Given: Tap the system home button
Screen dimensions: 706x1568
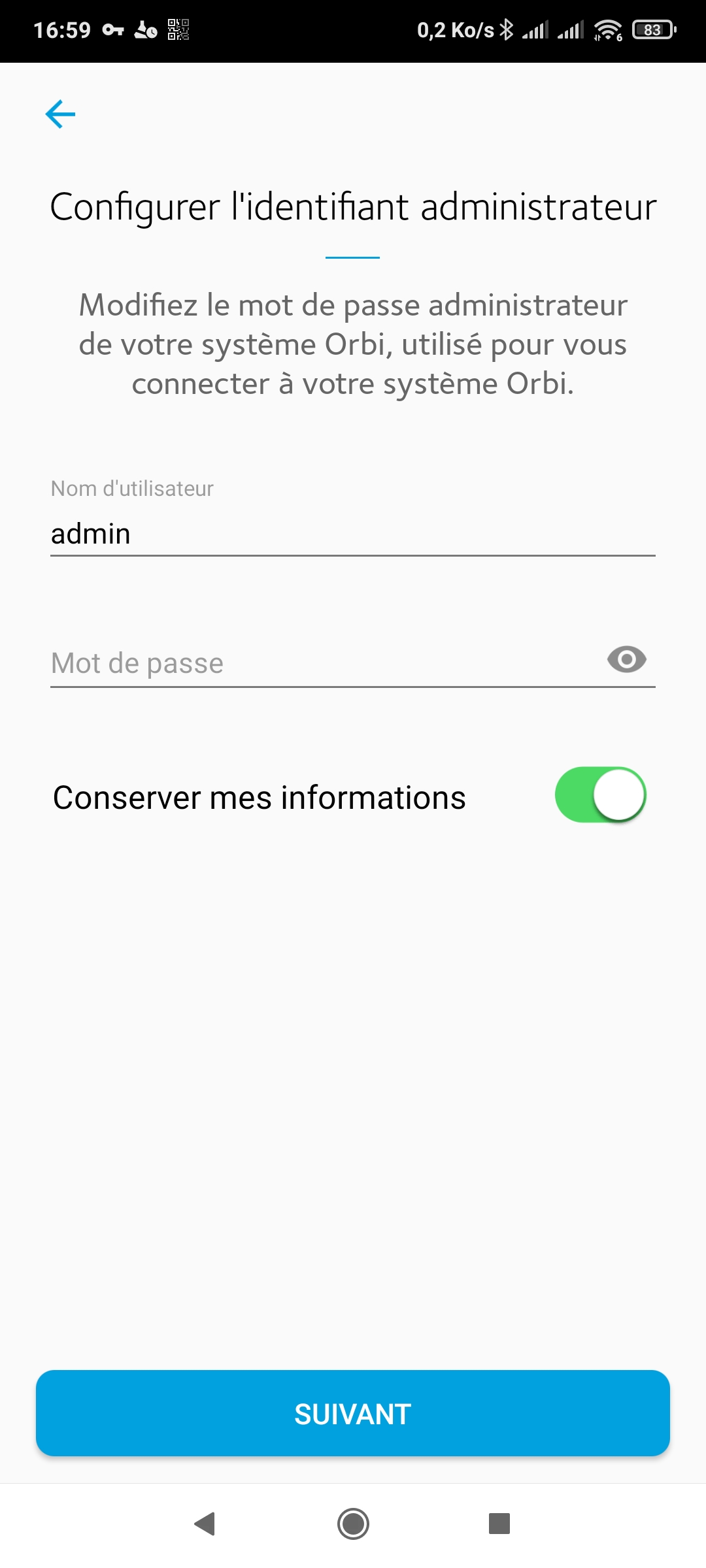Looking at the screenshot, I should (353, 1524).
